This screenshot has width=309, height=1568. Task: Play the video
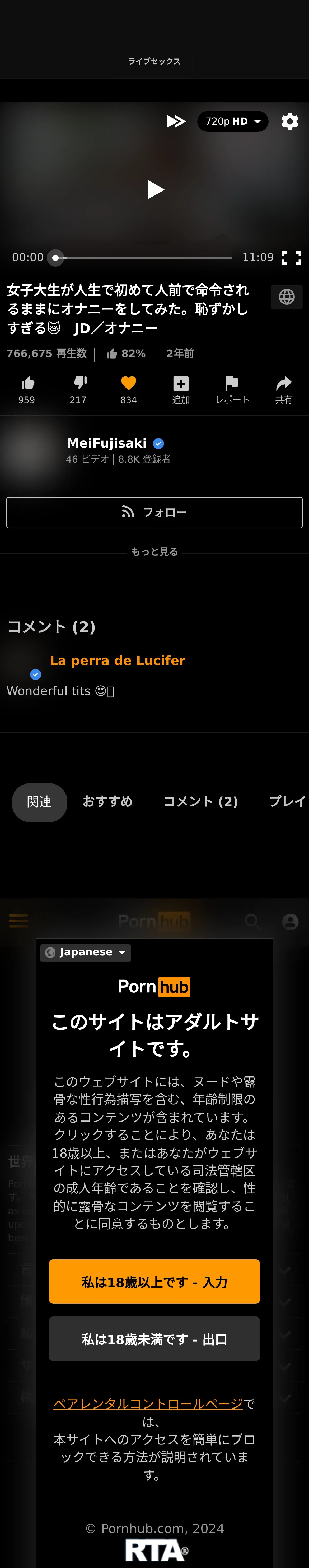click(156, 190)
